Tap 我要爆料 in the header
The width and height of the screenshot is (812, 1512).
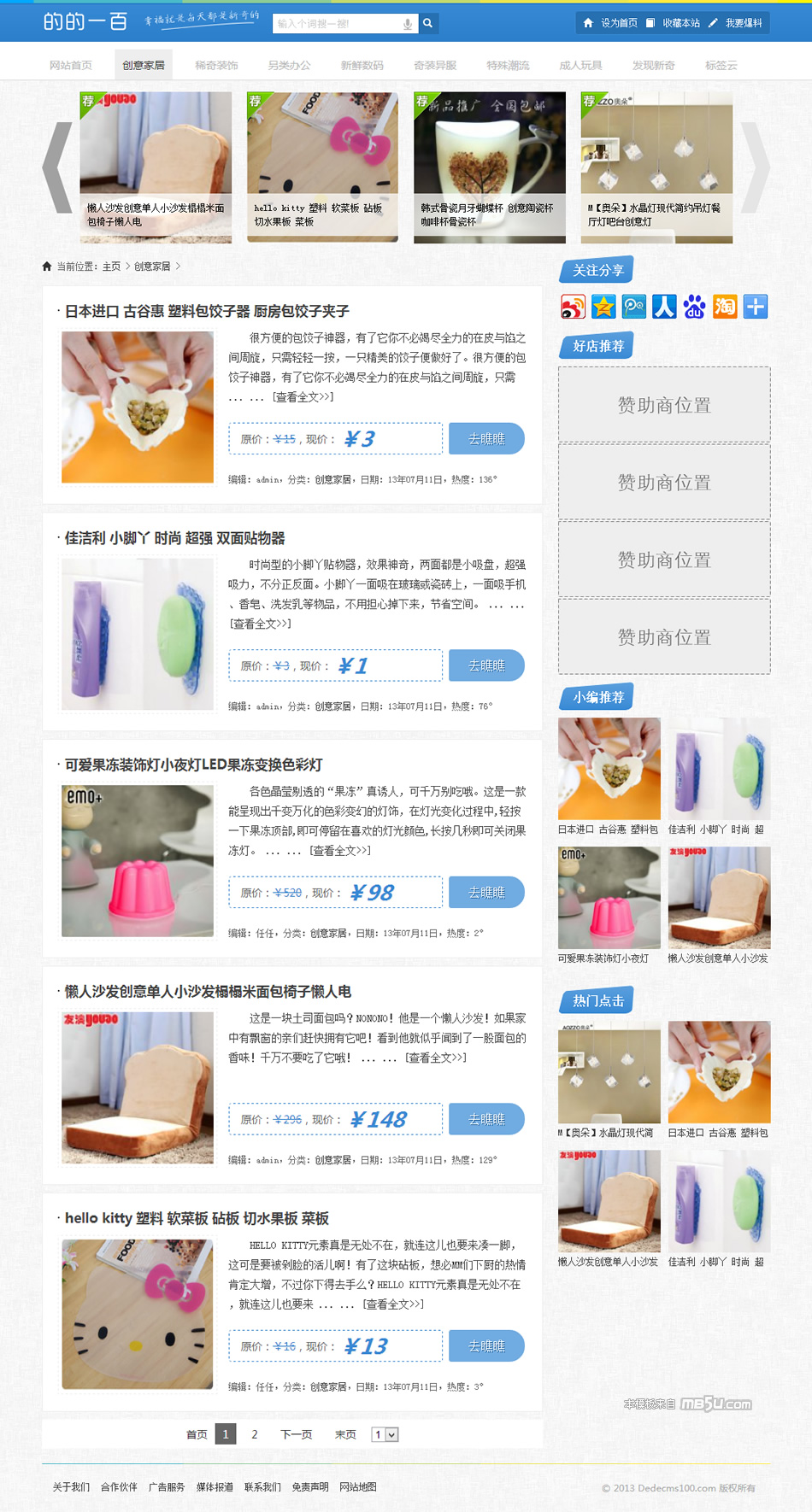[x=736, y=23]
